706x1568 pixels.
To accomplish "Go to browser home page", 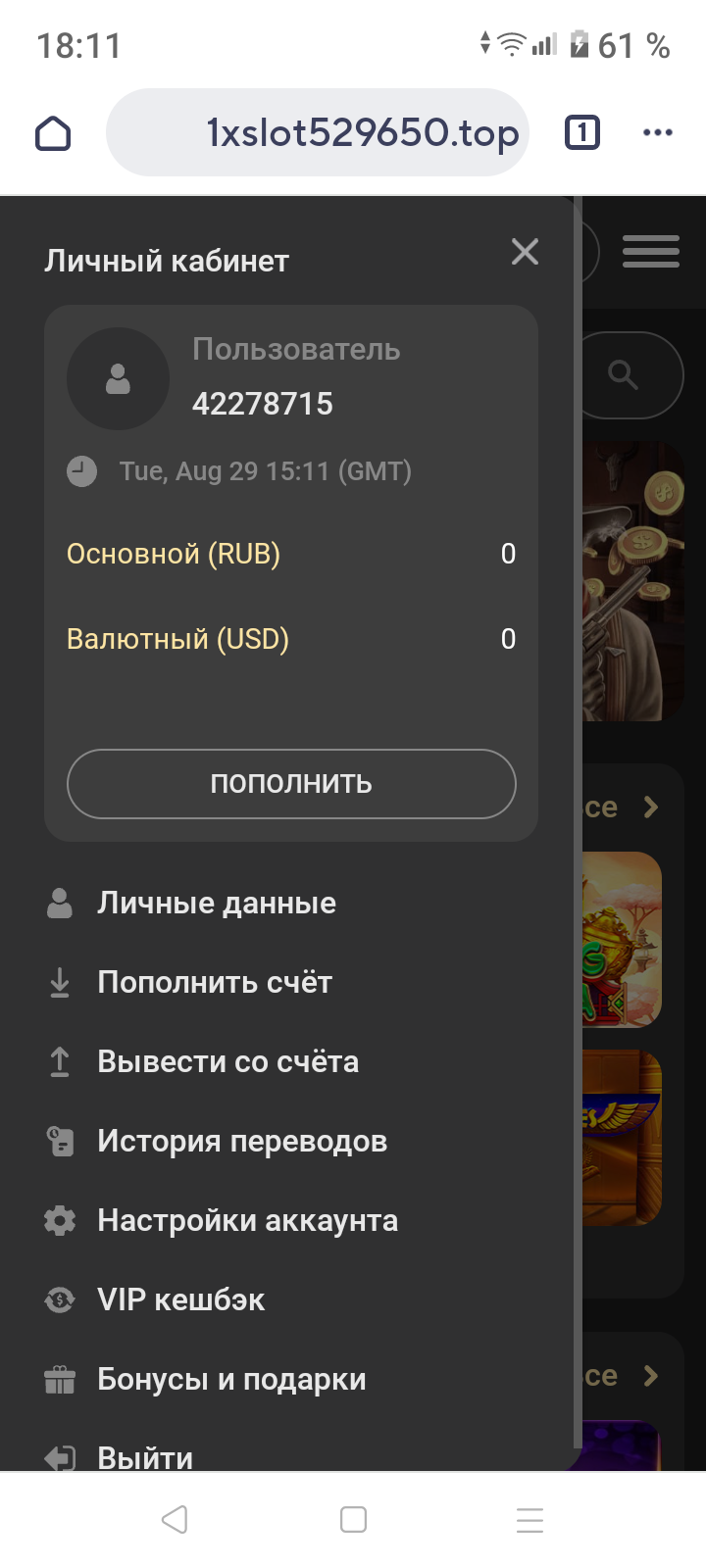I will 53,132.
